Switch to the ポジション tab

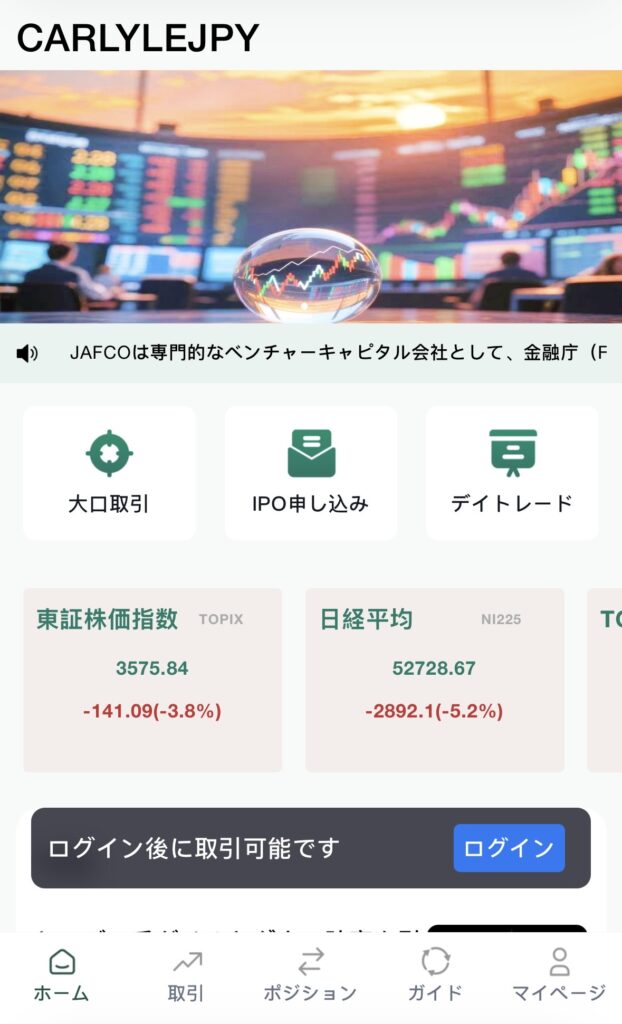(310, 976)
